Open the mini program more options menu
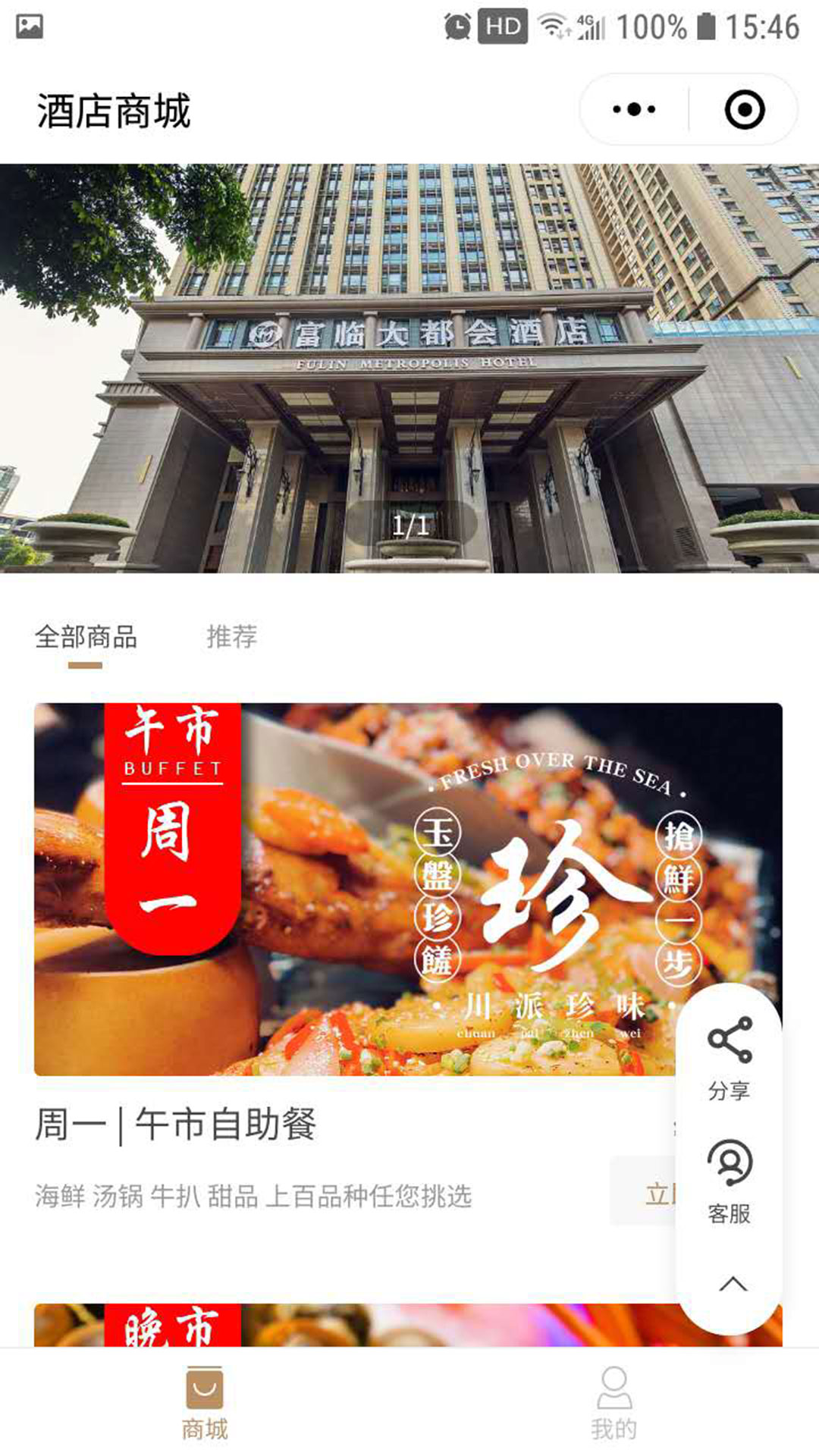Viewport: 819px width, 1456px height. click(x=634, y=110)
